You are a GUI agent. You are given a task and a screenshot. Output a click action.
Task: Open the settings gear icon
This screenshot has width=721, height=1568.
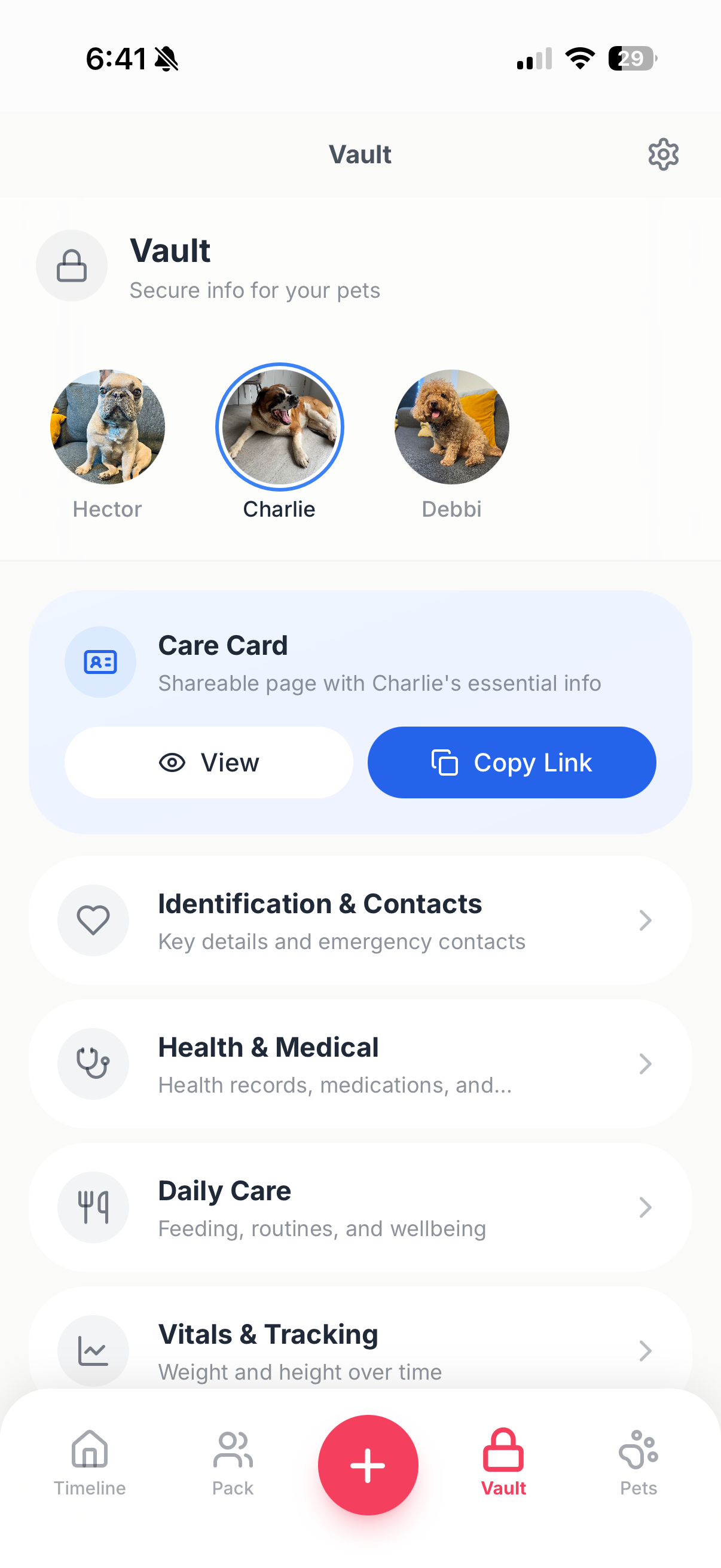point(662,155)
